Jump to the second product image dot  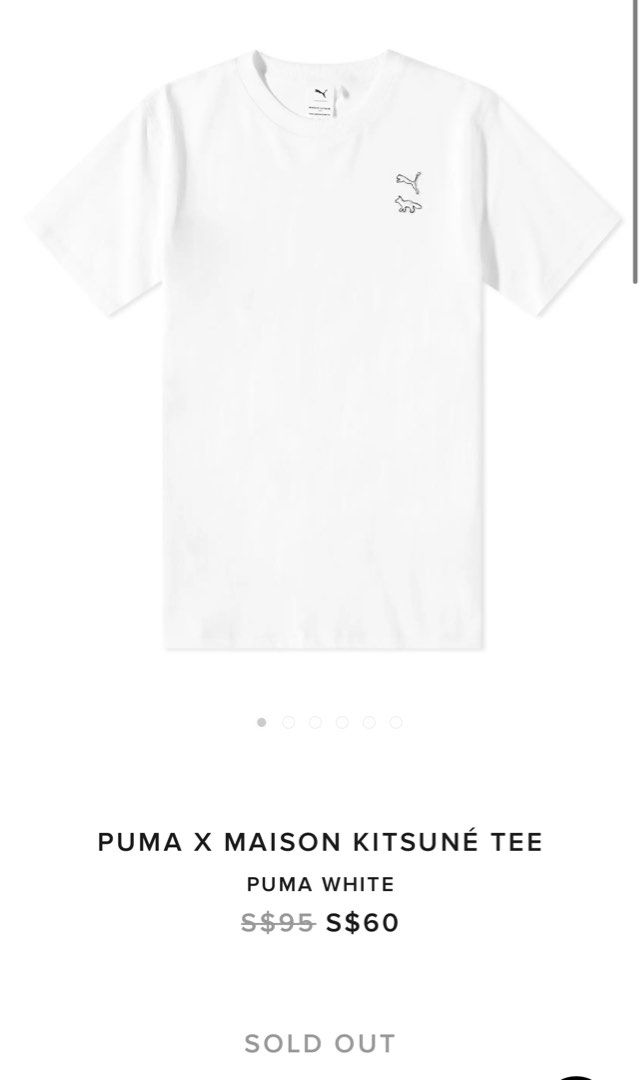click(289, 722)
